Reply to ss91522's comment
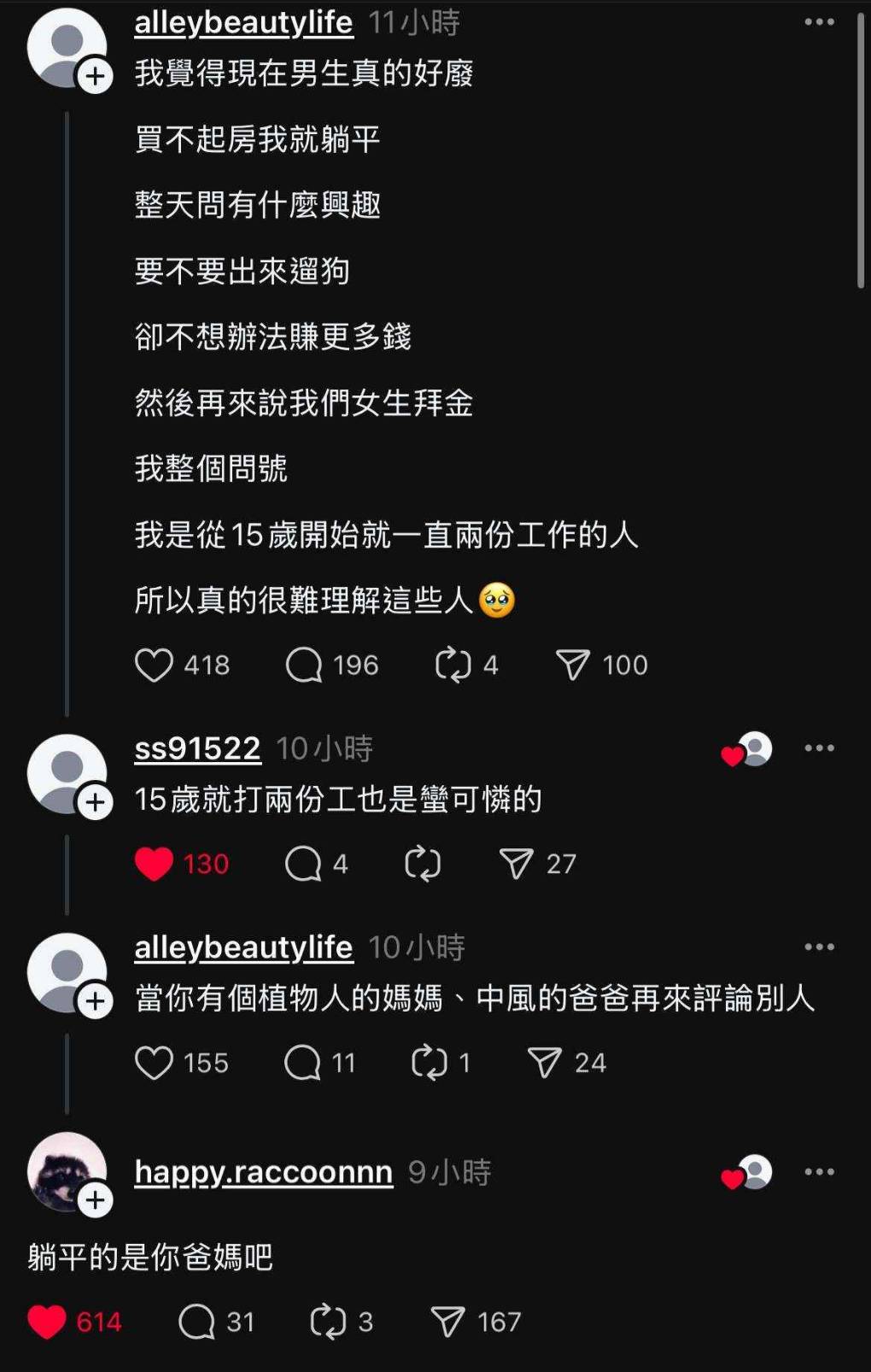 (302, 864)
